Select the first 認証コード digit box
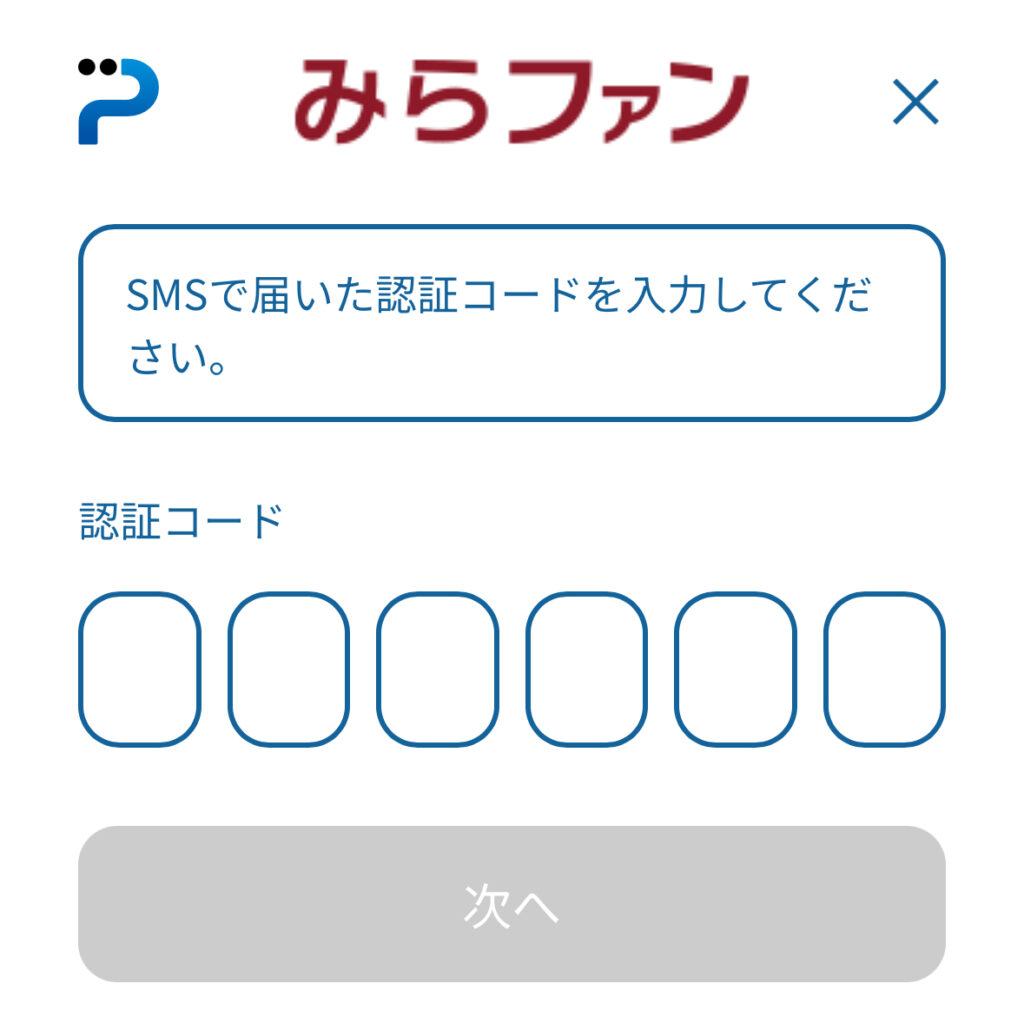Image resolution: width=1024 pixels, height=1010 pixels. coord(139,669)
